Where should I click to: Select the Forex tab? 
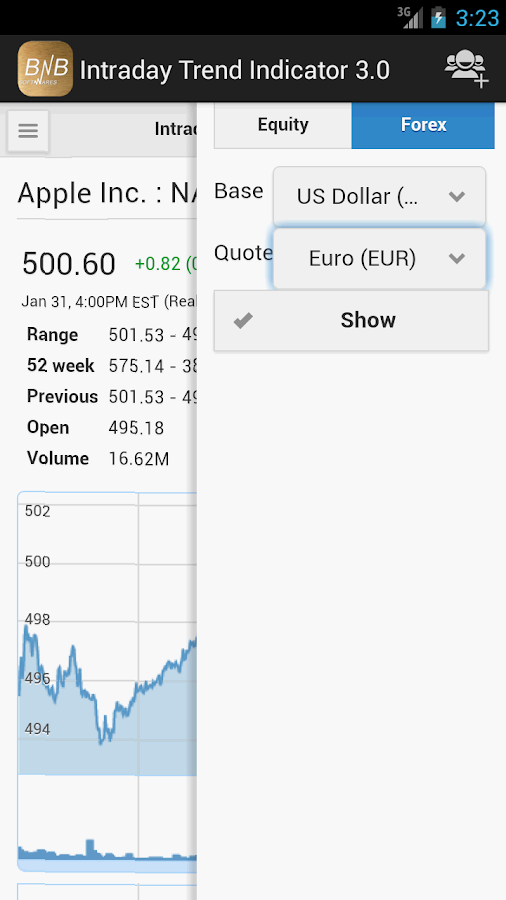point(423,125)
